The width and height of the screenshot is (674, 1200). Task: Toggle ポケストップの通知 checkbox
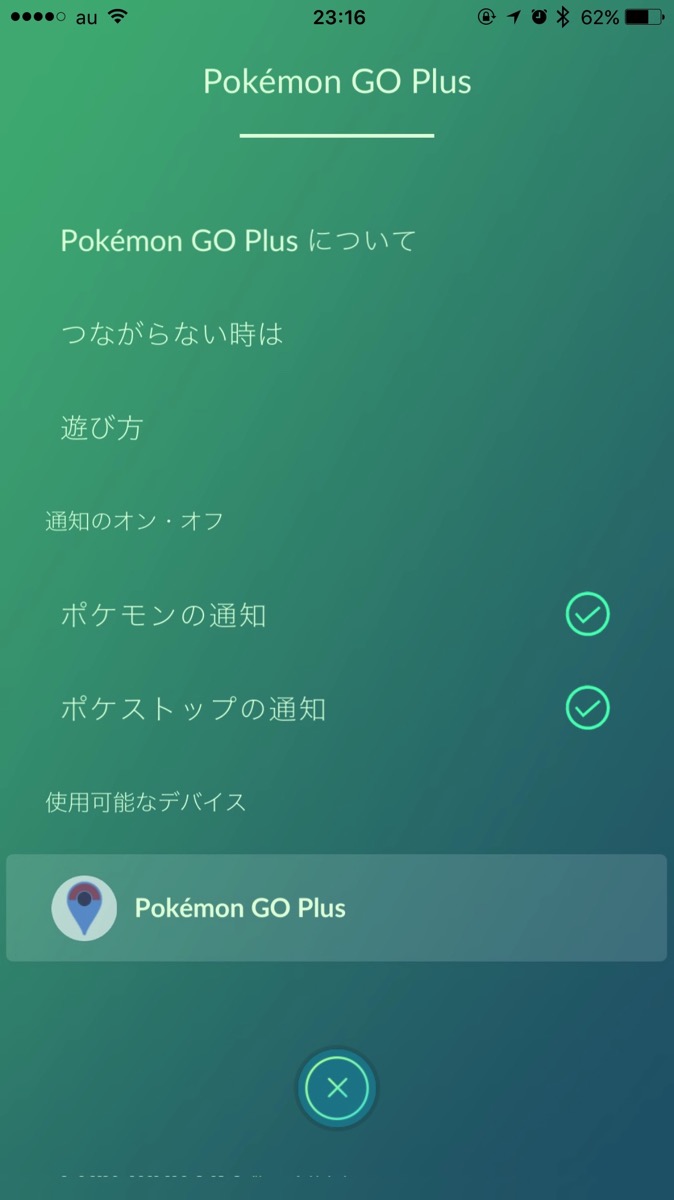(x=587, y=708)
